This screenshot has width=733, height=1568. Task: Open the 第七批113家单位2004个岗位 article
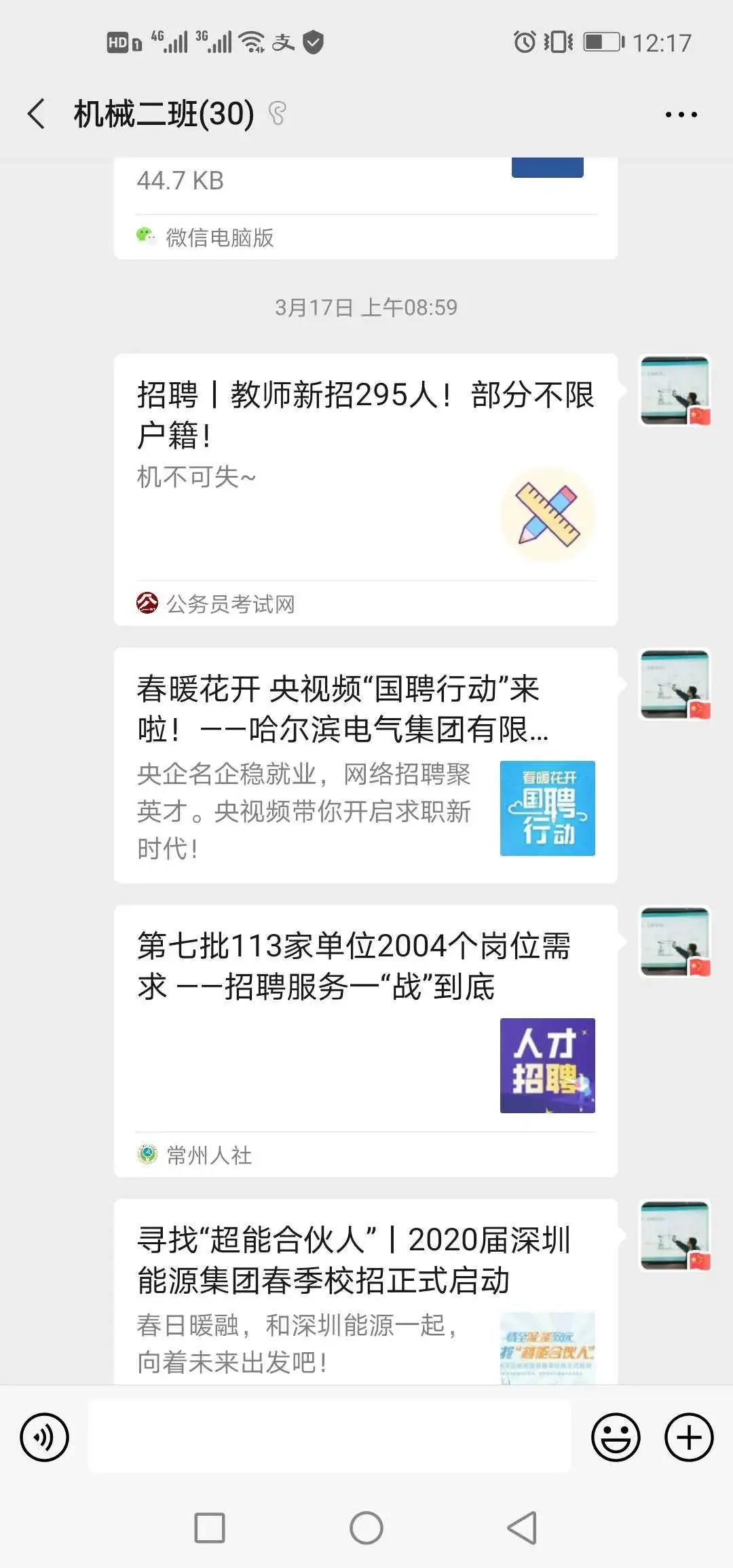pyautogui.click(x=365, y=1040)
